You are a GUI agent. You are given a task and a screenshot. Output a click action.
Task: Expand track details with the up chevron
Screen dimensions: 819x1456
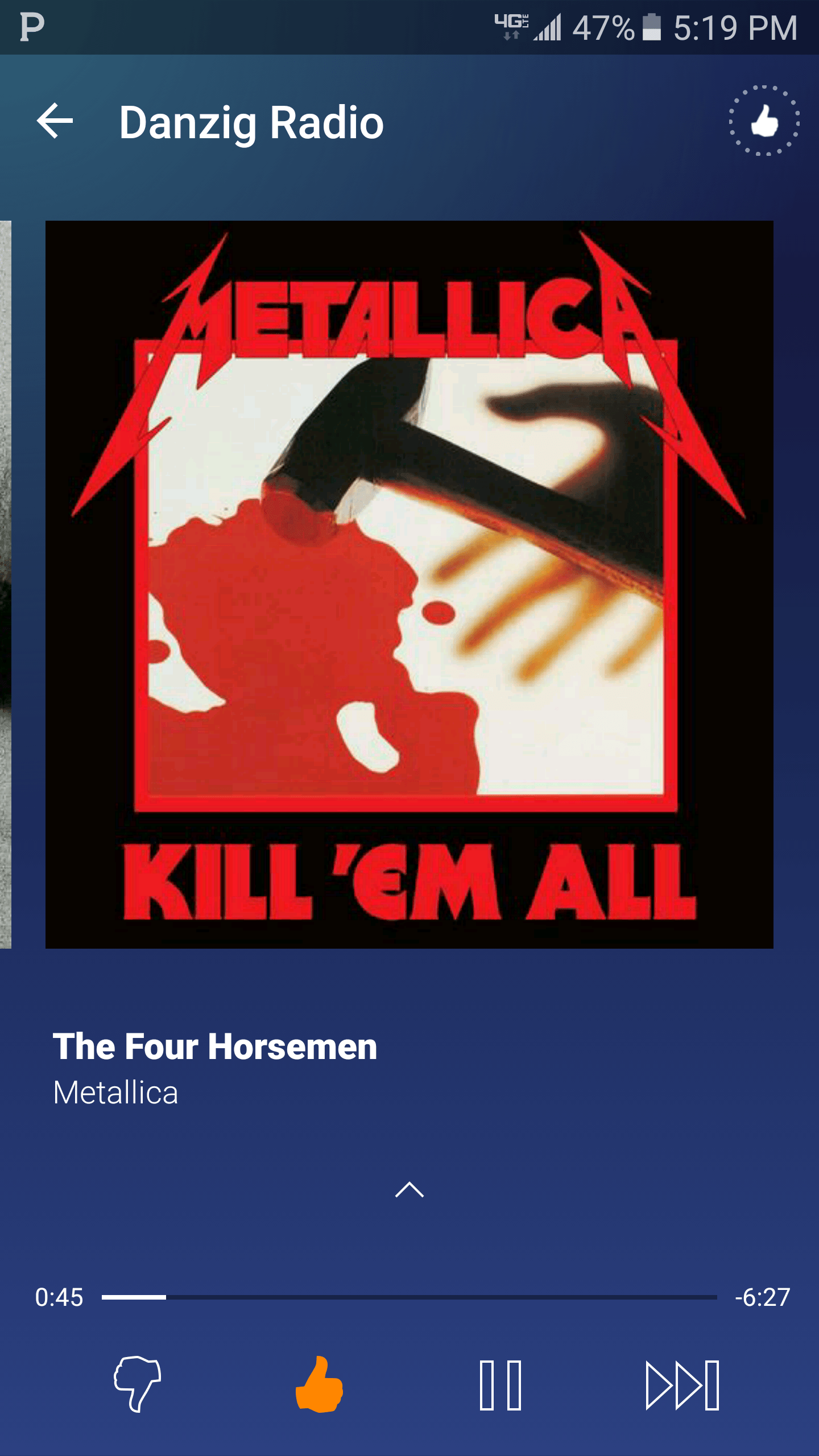(x=409, y=1190)
